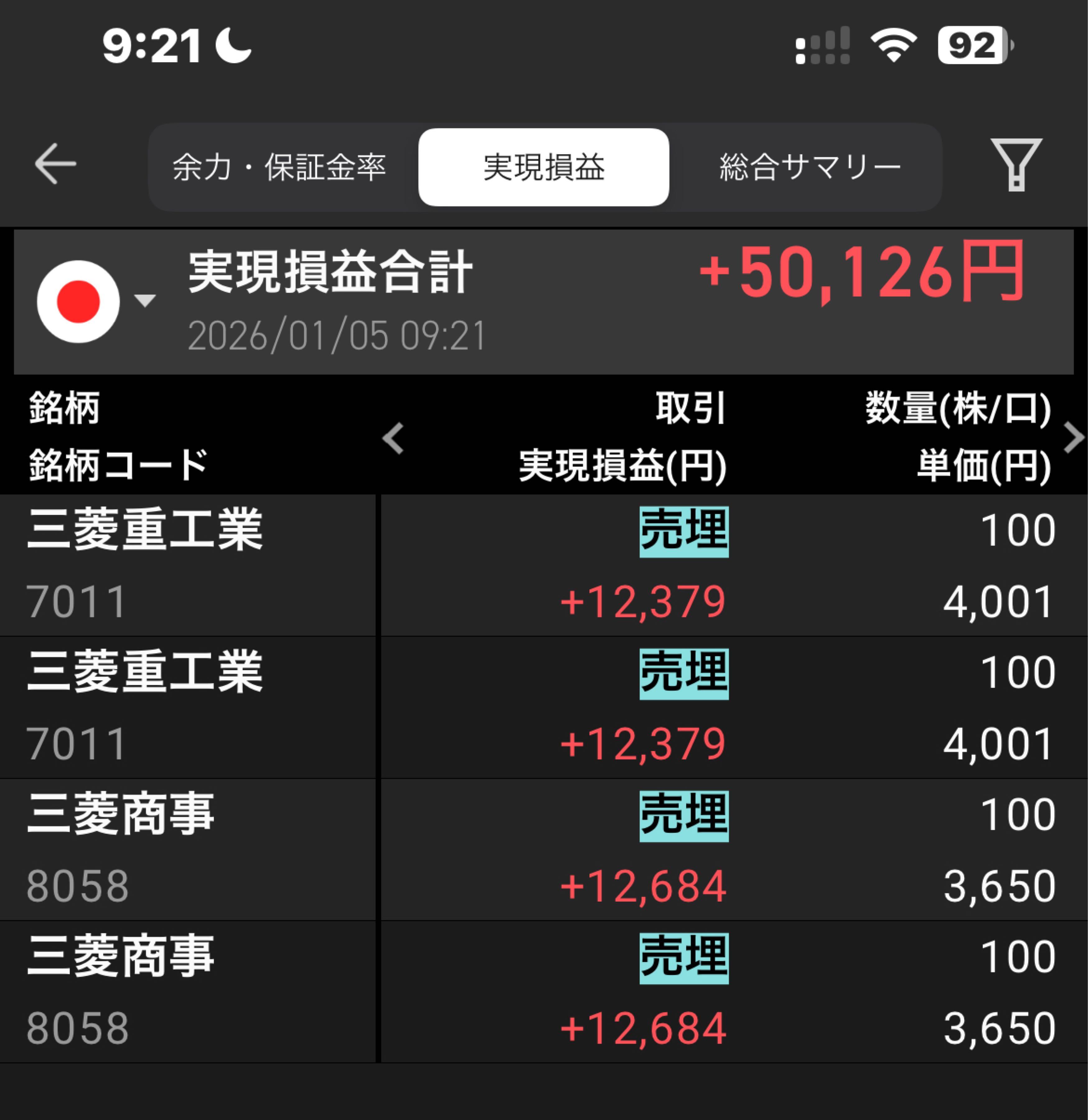Click the red Japan market circle icon
This screenshot has width=1088, height=1120.
pos(78,300)
